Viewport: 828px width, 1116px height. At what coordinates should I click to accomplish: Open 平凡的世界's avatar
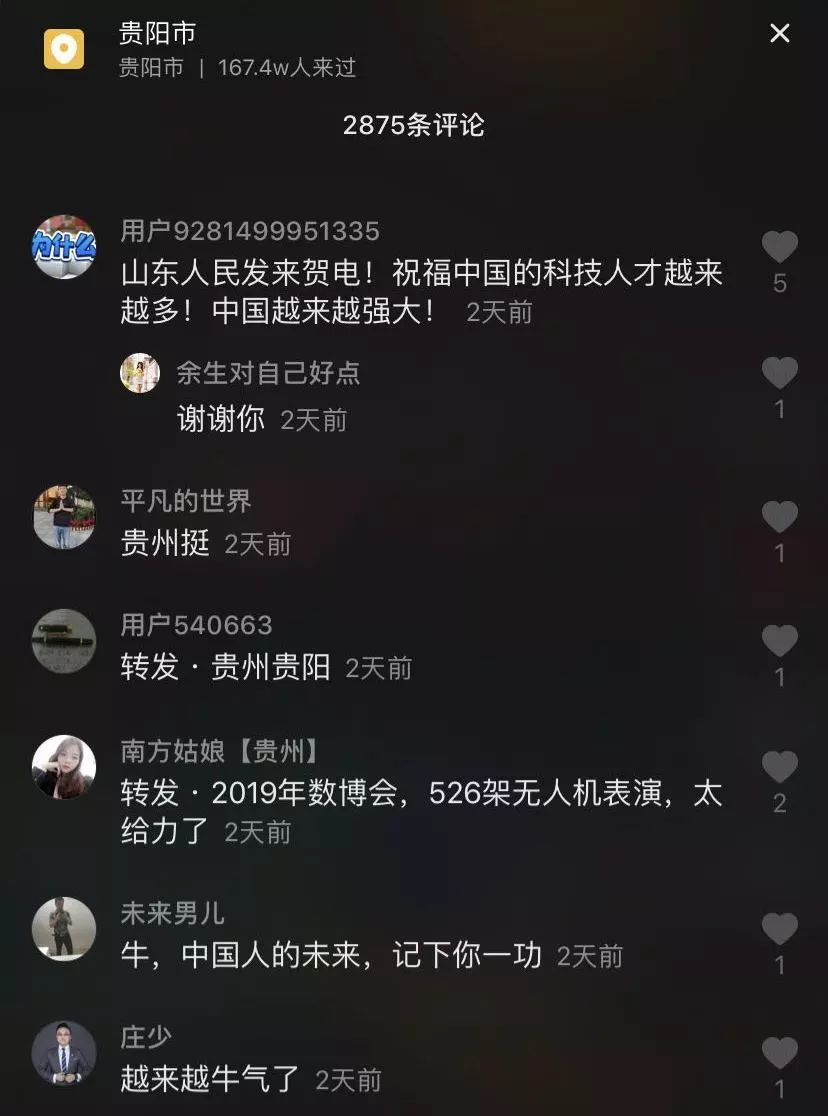64,517
